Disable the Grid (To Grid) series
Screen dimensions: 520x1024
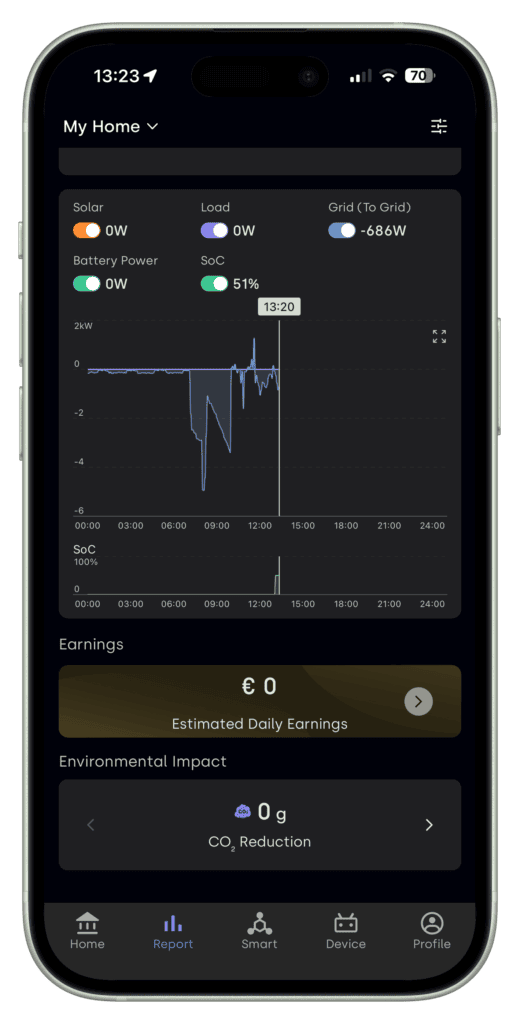342,231
